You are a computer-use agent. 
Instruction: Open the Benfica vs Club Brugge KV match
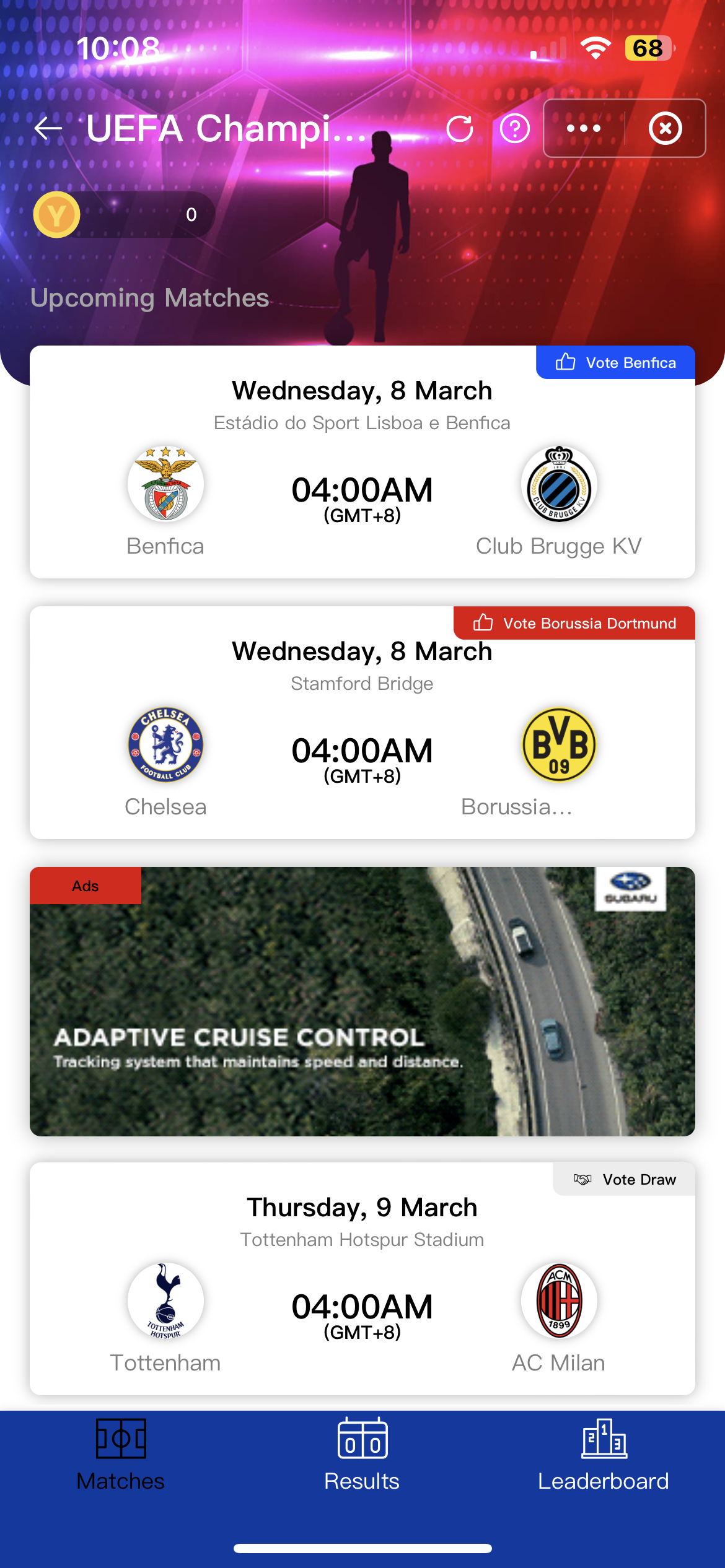pos(362,489)
